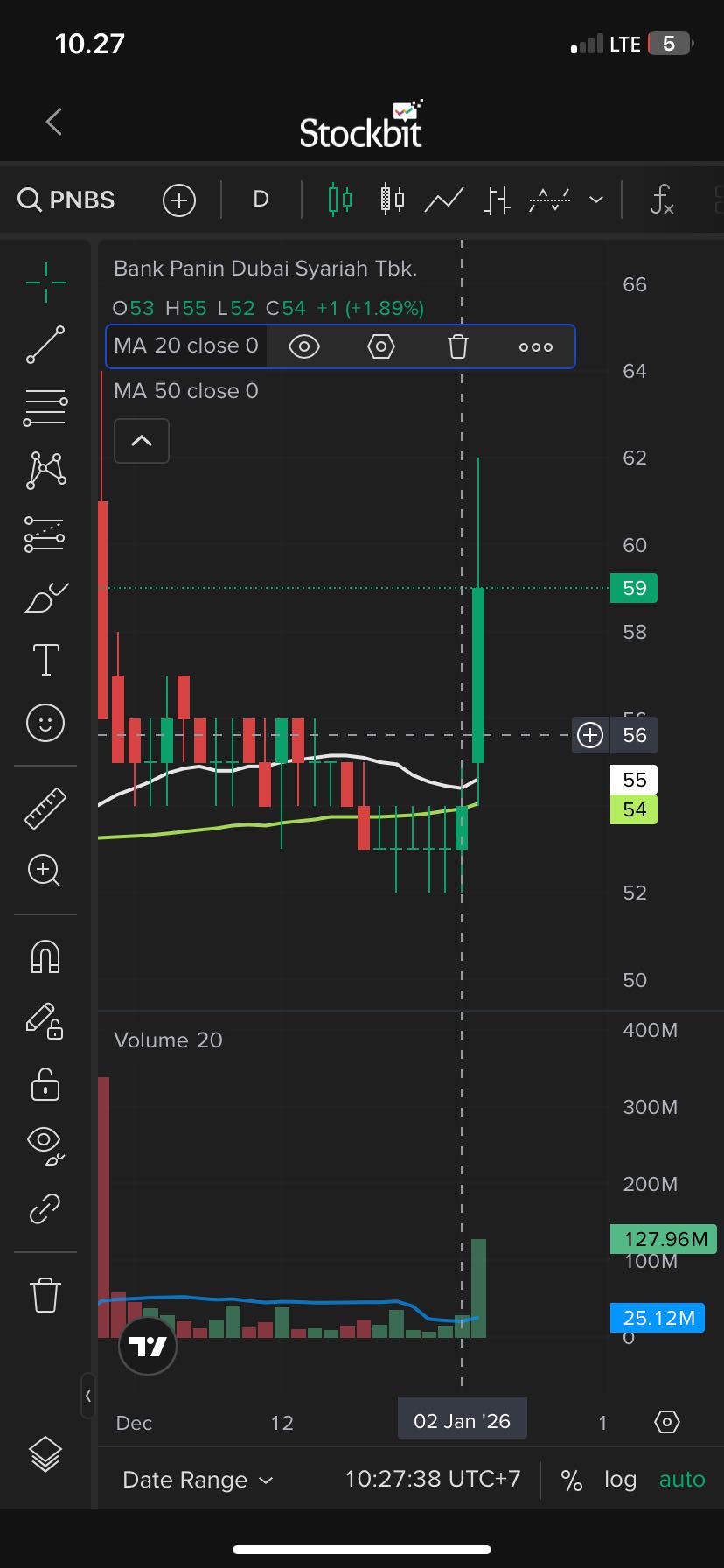Open the emoji sticker tool

coord(45,723)
